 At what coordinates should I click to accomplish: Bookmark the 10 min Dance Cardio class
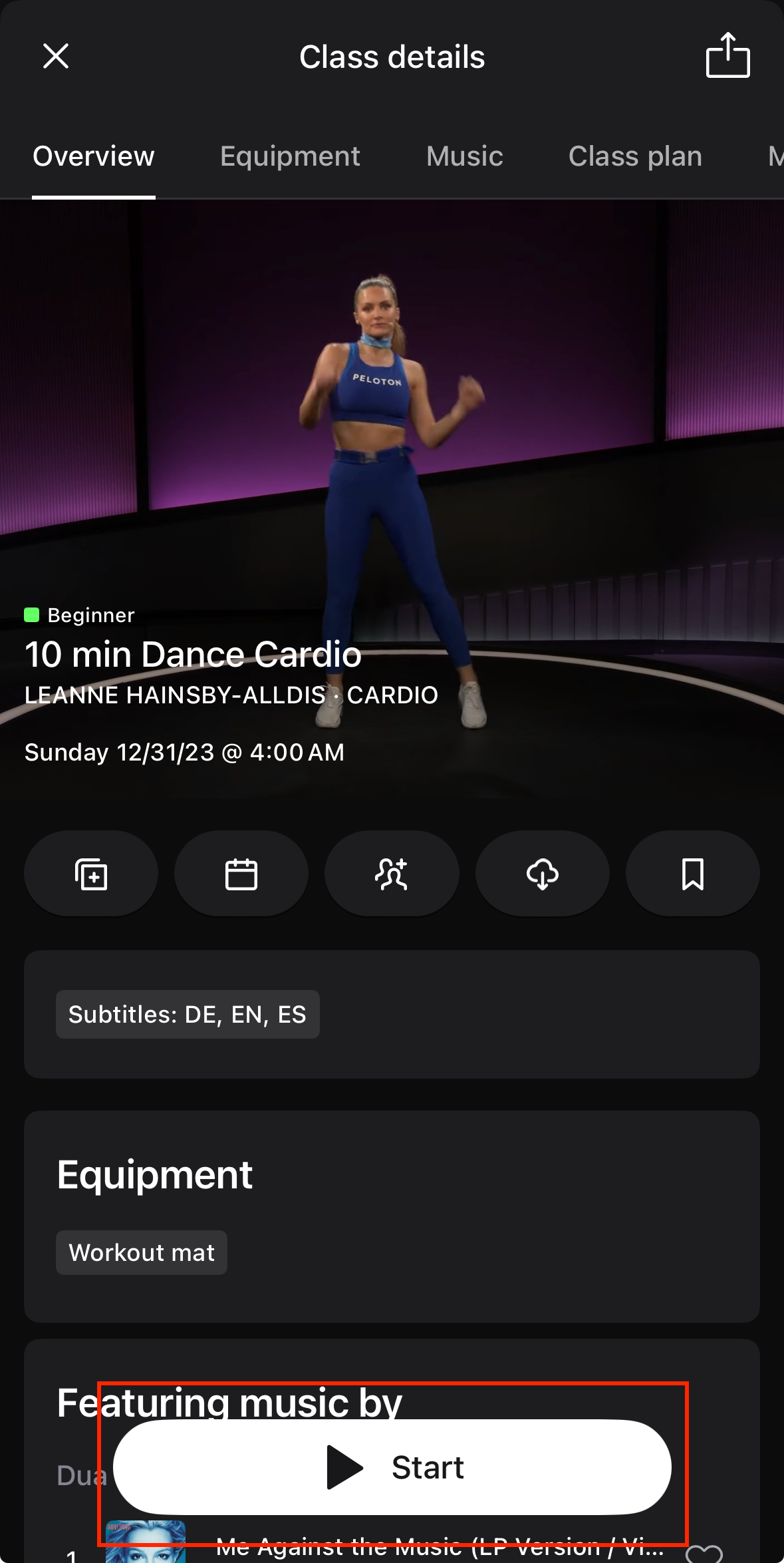click(692, 874)
